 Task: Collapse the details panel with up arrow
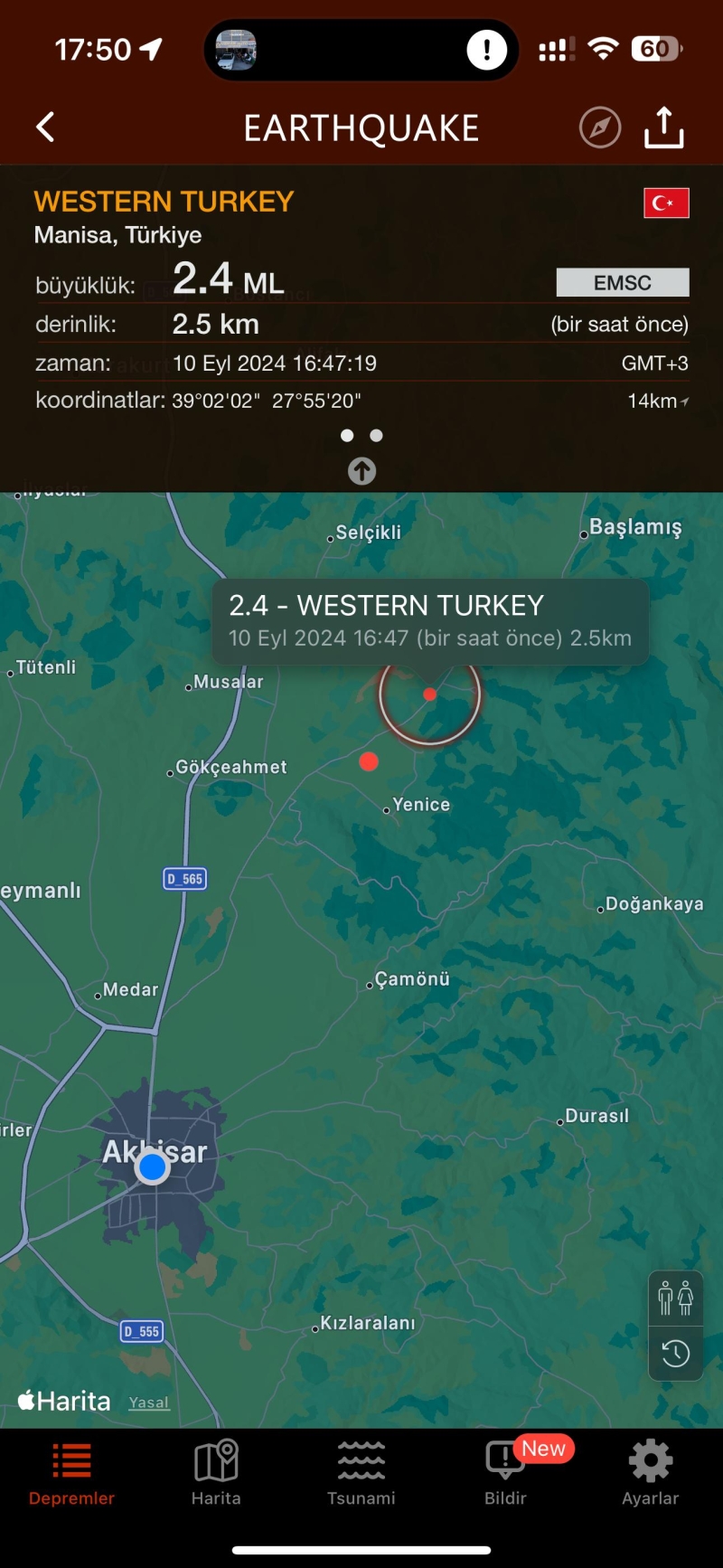(362, 471)
